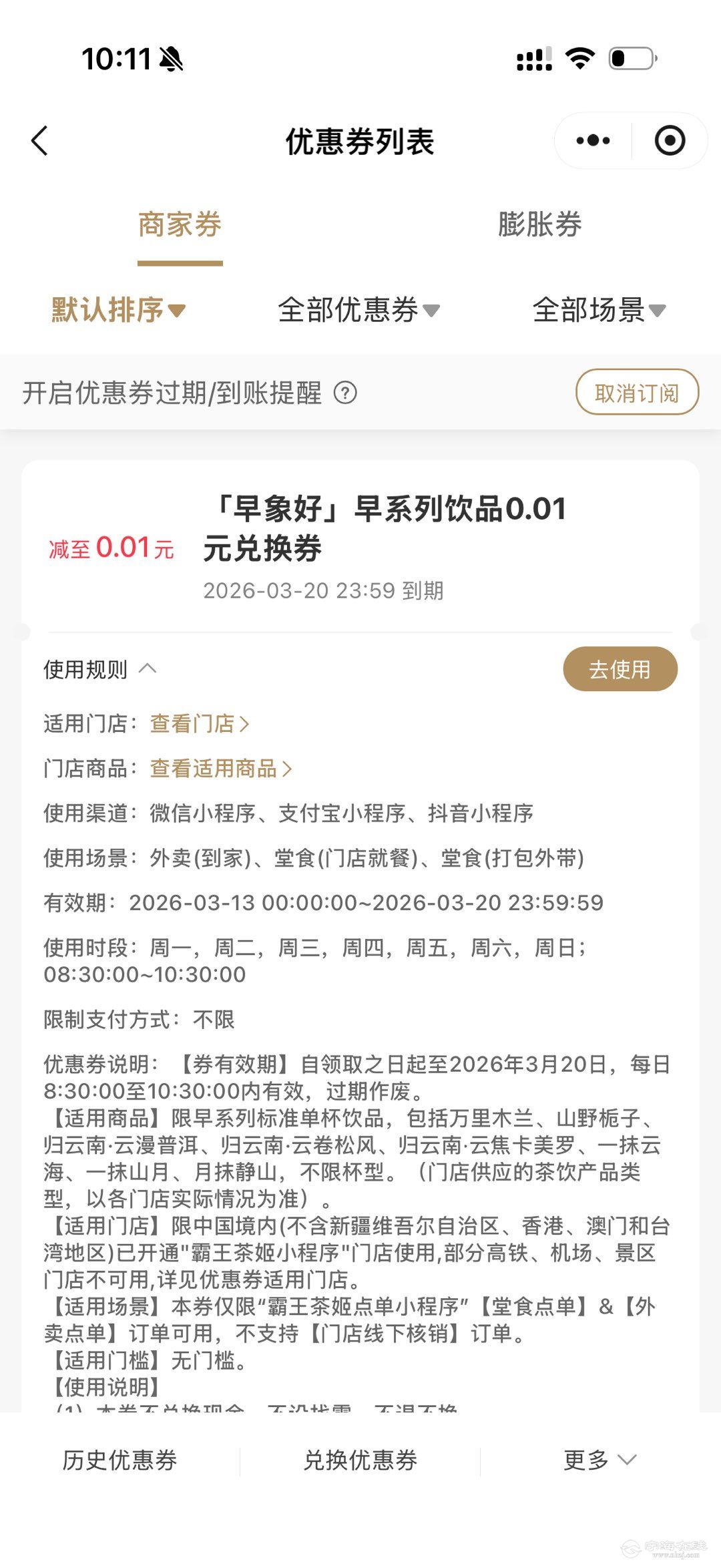
Task: Tap 去使用 to use the coupon
Action: tap(620, 669)
